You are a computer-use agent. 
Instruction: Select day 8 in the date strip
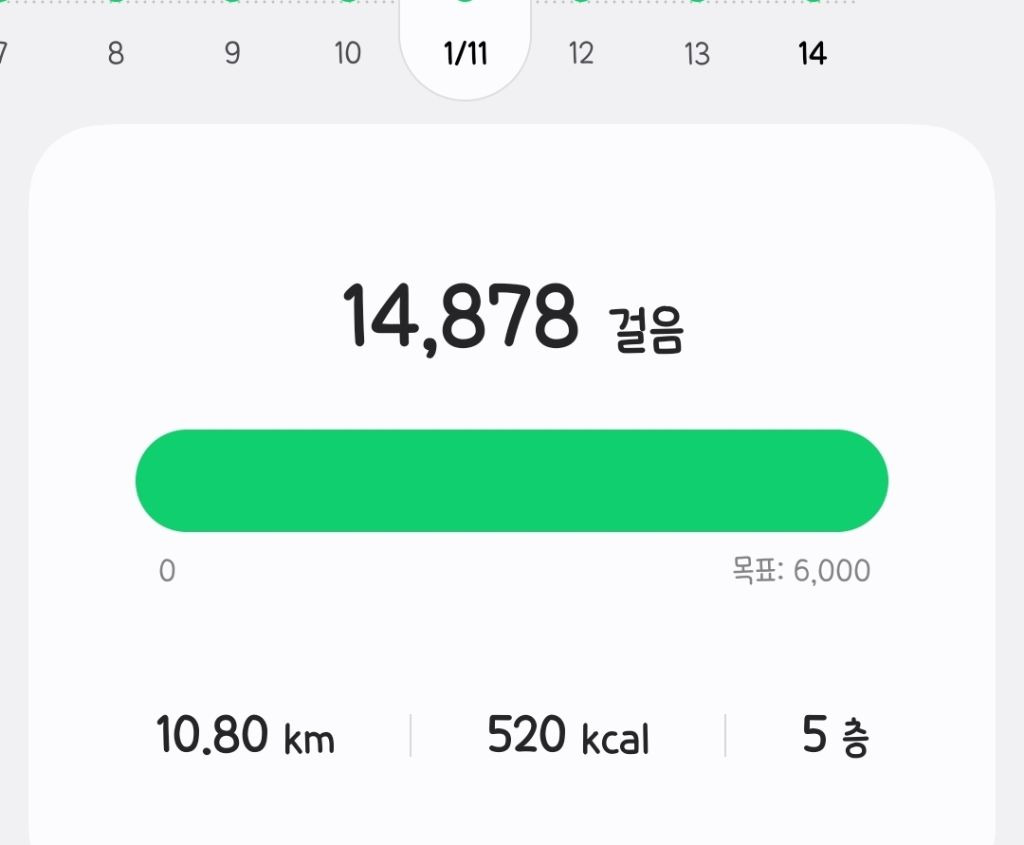pyautogui.click(x=116, y=53)
